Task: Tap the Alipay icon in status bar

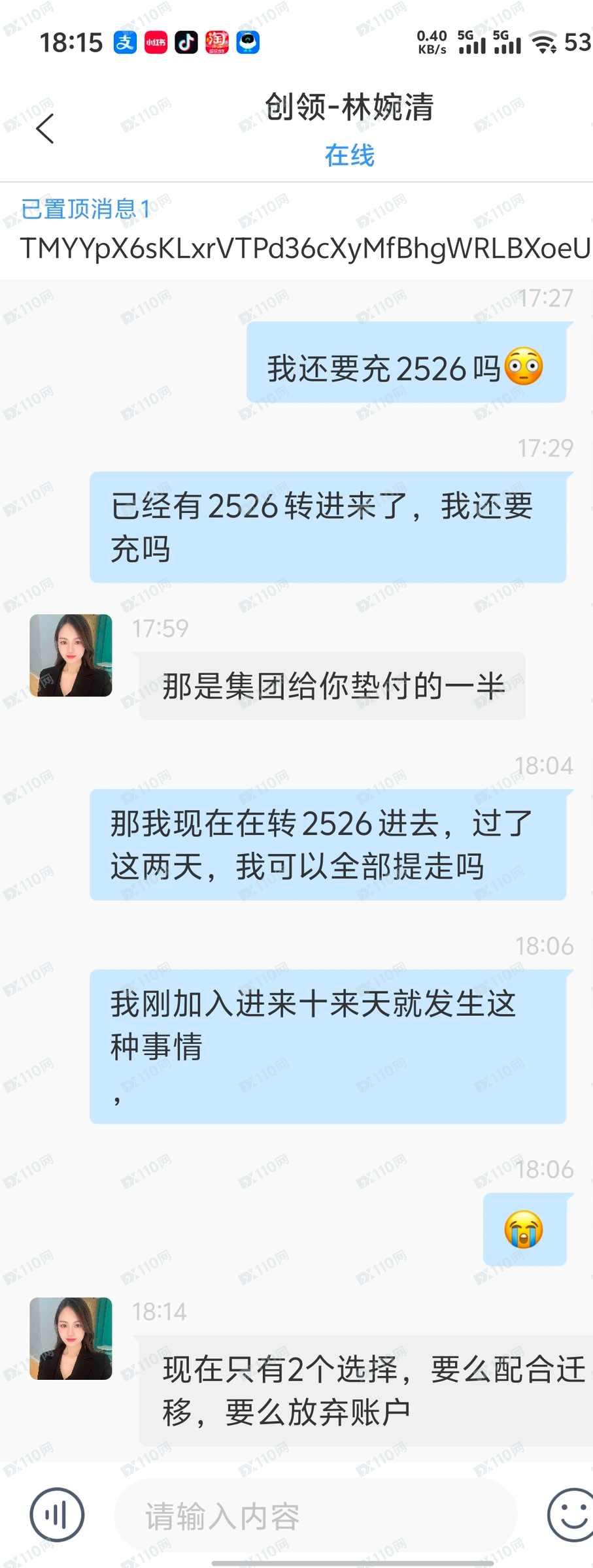Action: [x=125, y=42]
